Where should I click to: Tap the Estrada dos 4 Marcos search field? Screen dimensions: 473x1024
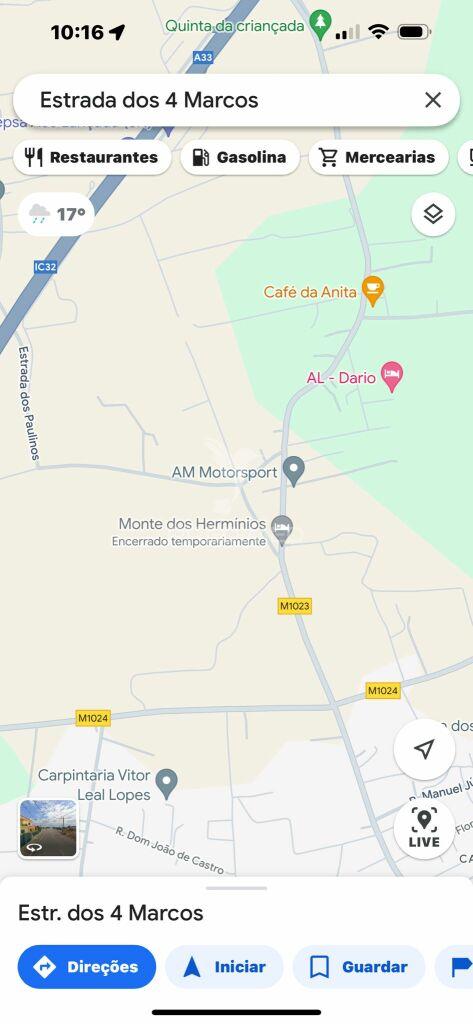222,100
